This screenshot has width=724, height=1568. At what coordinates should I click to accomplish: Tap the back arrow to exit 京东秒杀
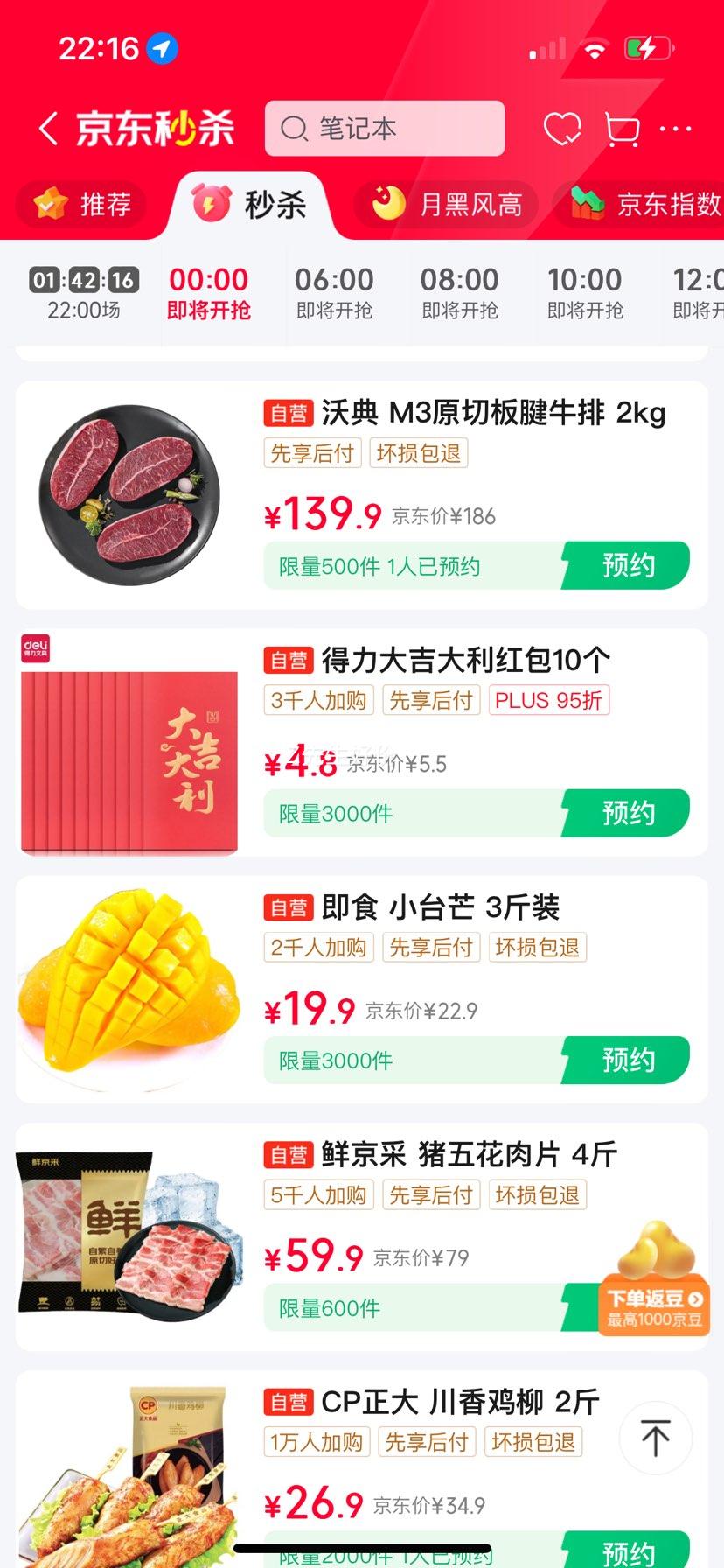[x=48, y=127]
